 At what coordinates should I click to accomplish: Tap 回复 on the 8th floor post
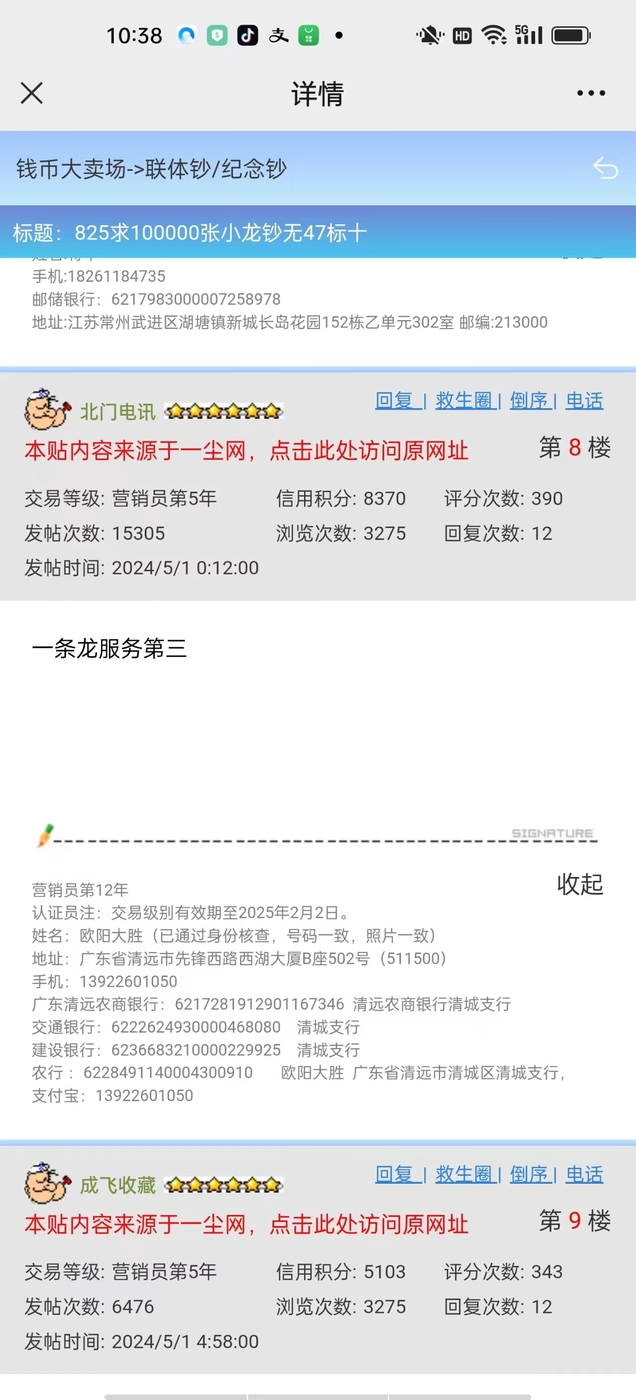pos(394,401)
